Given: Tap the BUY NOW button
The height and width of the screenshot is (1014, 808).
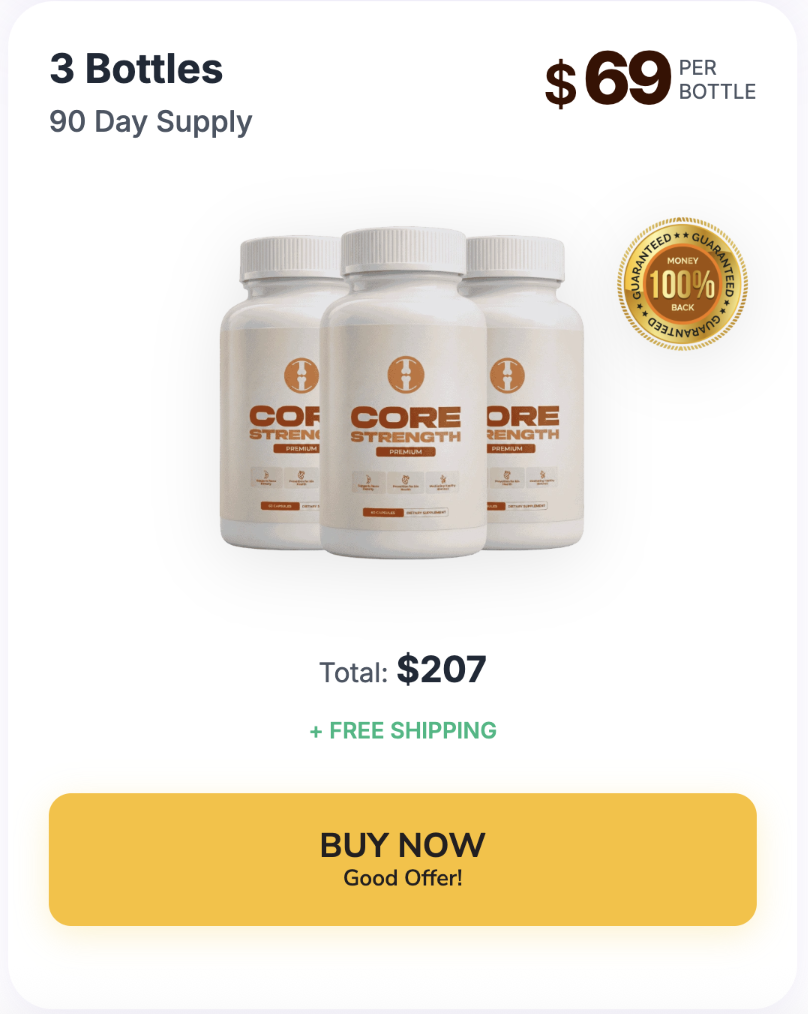Looking at the screenshot, I should 402,859.
